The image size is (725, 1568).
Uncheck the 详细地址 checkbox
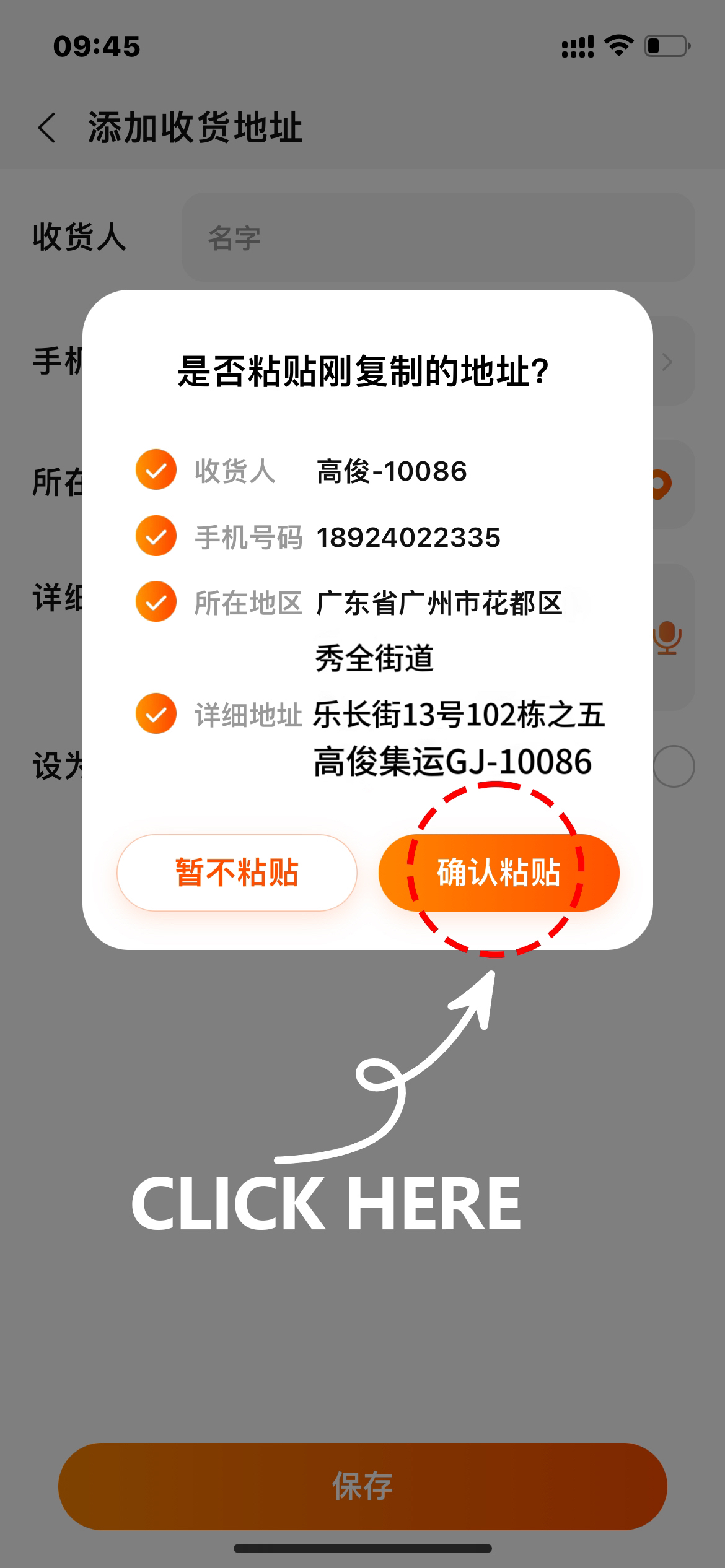click(x=156, y=713)
